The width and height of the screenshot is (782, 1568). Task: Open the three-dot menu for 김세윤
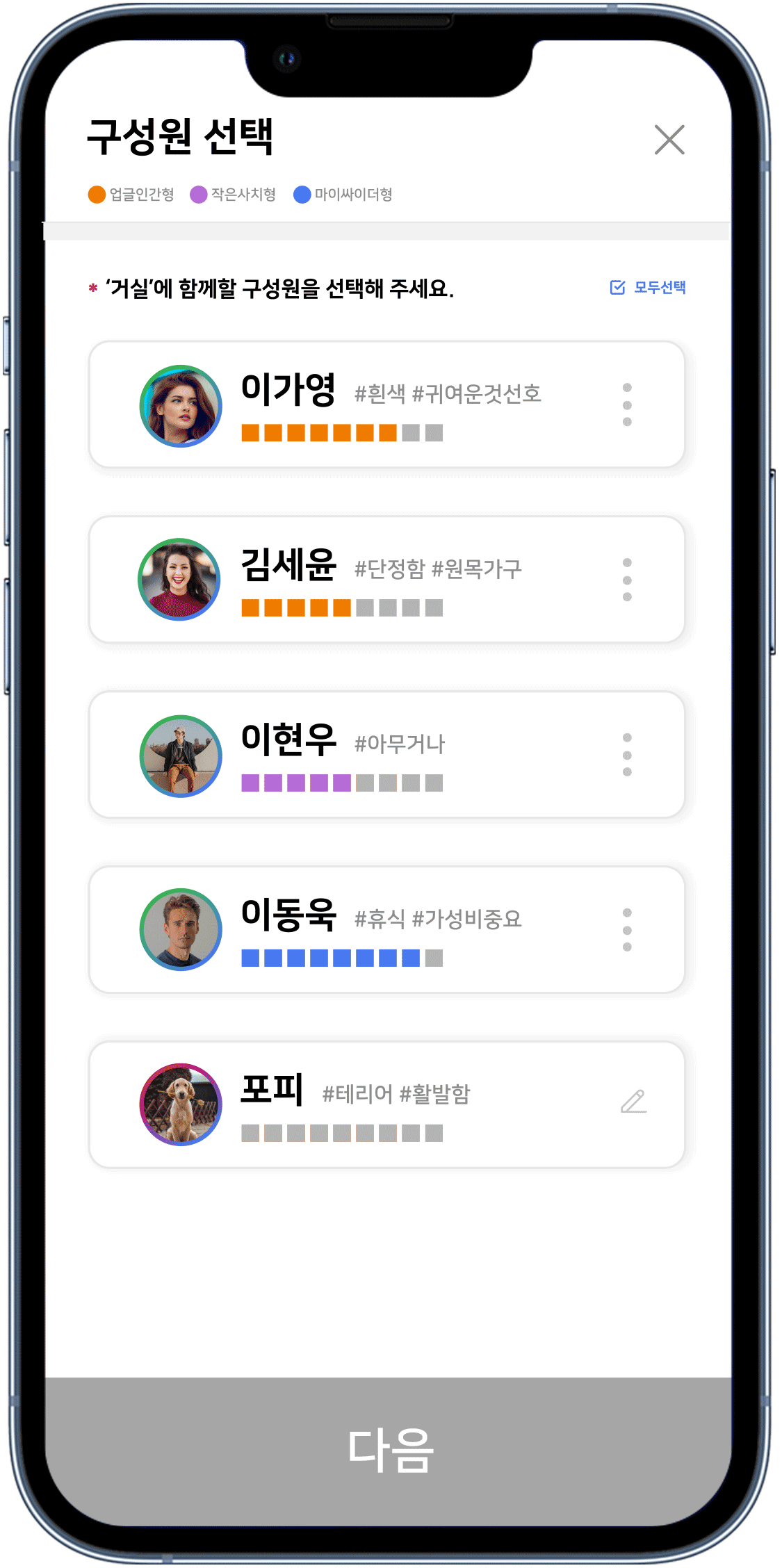pyautogui.click(x=627, y=580)
